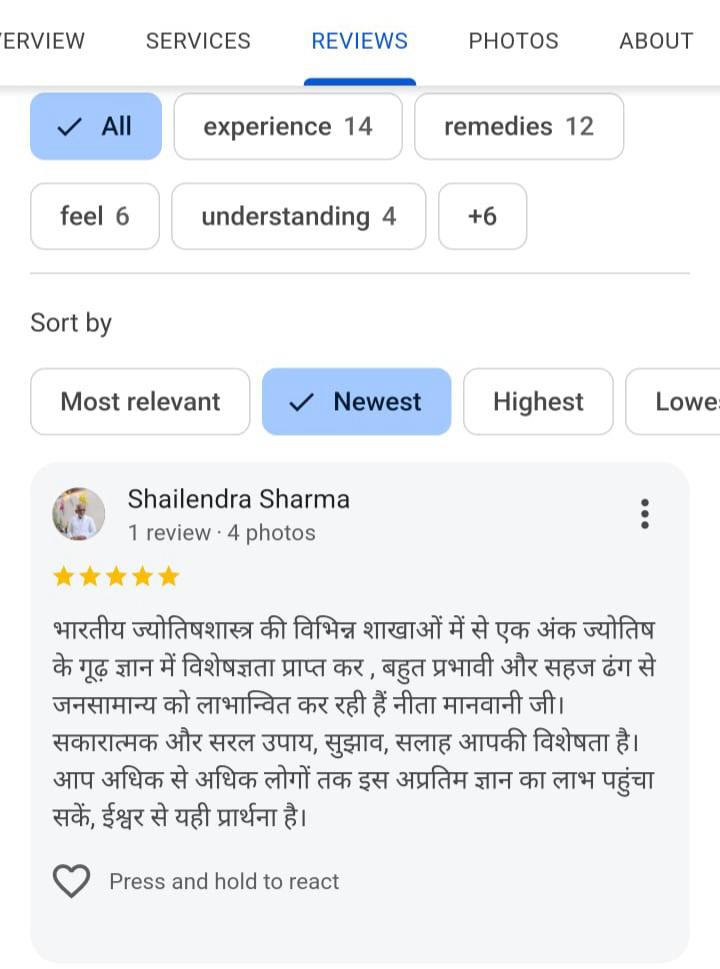The width and height of the screenshot is (720, 969).
Task: Filter reviews mentioning remedies
Action: coord(518,126)
